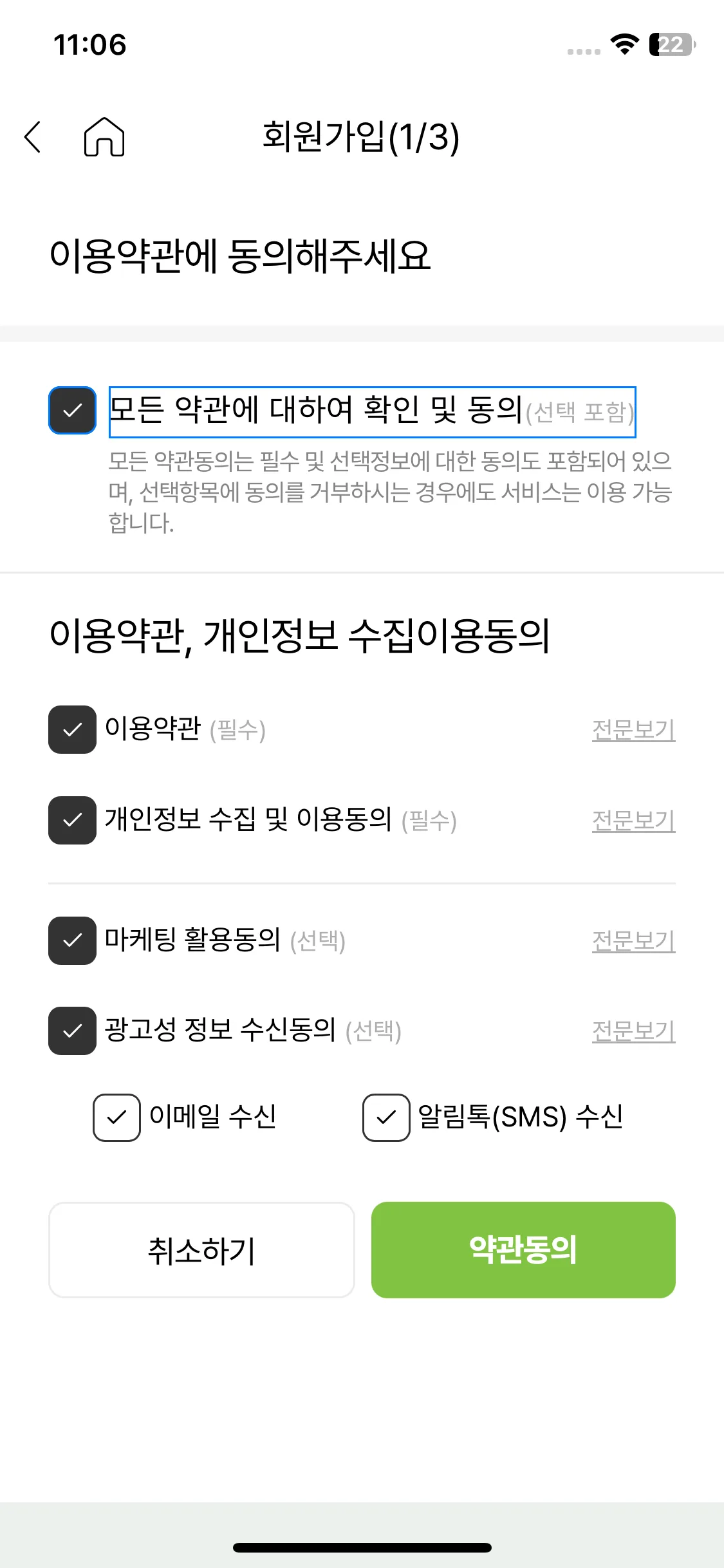Open the home icon in the header
724x1568 pixels.
coord(104,136)
